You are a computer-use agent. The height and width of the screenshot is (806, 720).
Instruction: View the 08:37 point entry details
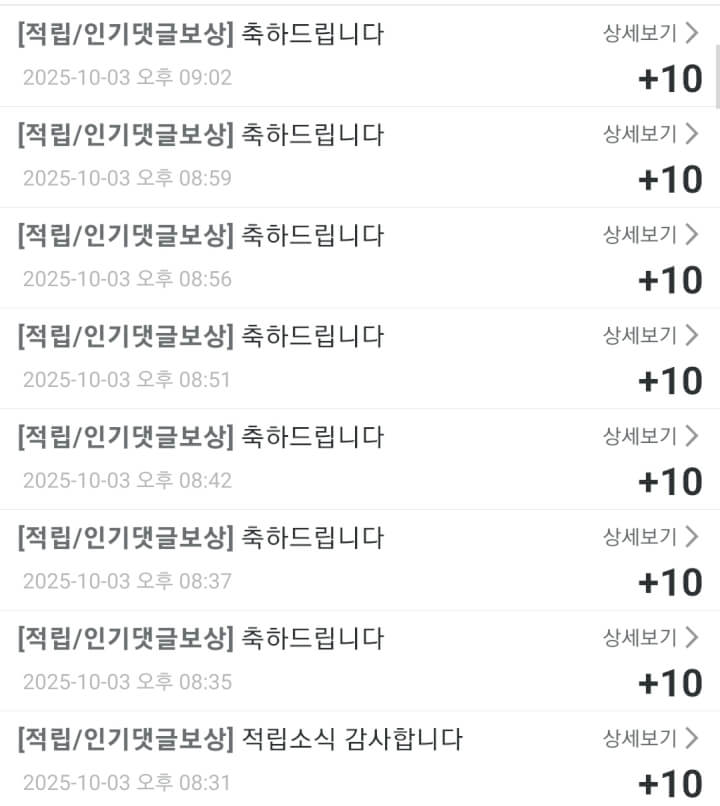pos(650,538)
